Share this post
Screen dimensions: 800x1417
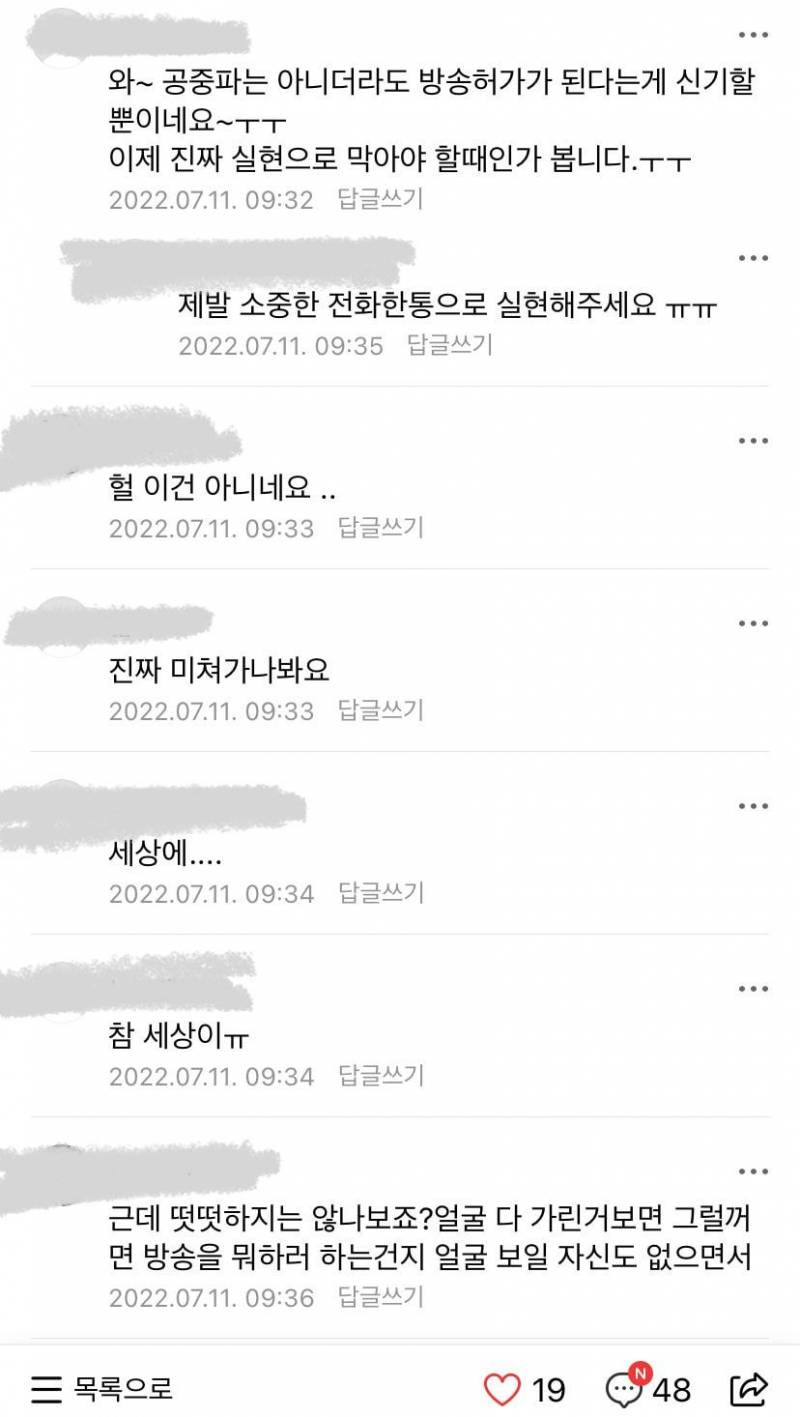(749, 1388)
